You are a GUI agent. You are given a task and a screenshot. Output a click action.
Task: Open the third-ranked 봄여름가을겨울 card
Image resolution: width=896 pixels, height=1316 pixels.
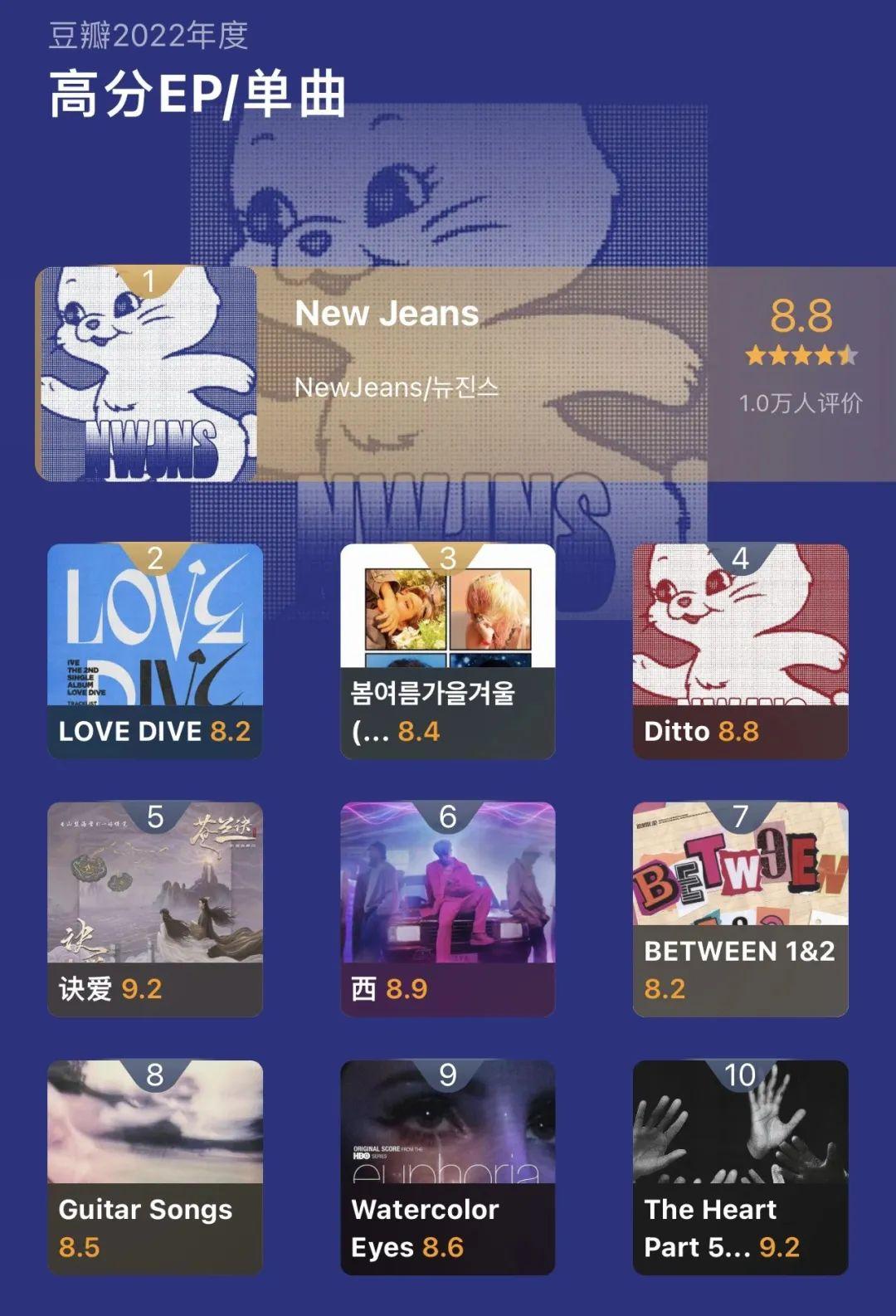point(448,651)
